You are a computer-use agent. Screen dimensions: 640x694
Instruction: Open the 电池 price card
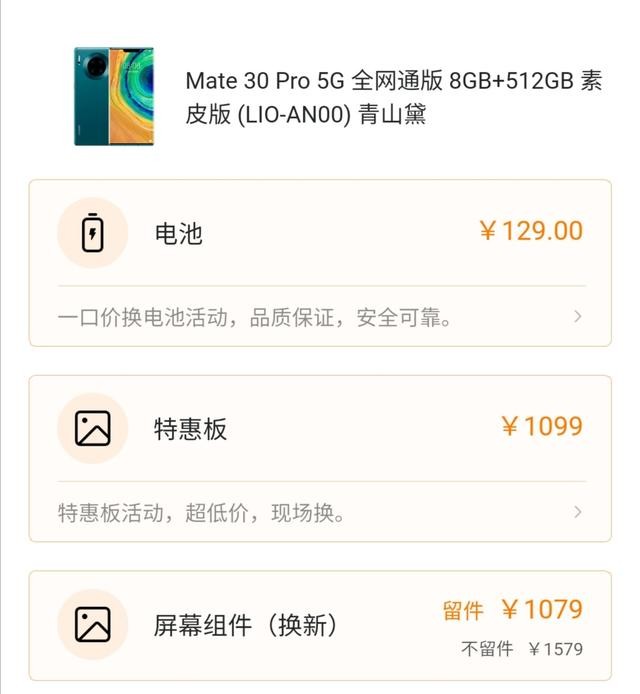pos(318,234)
